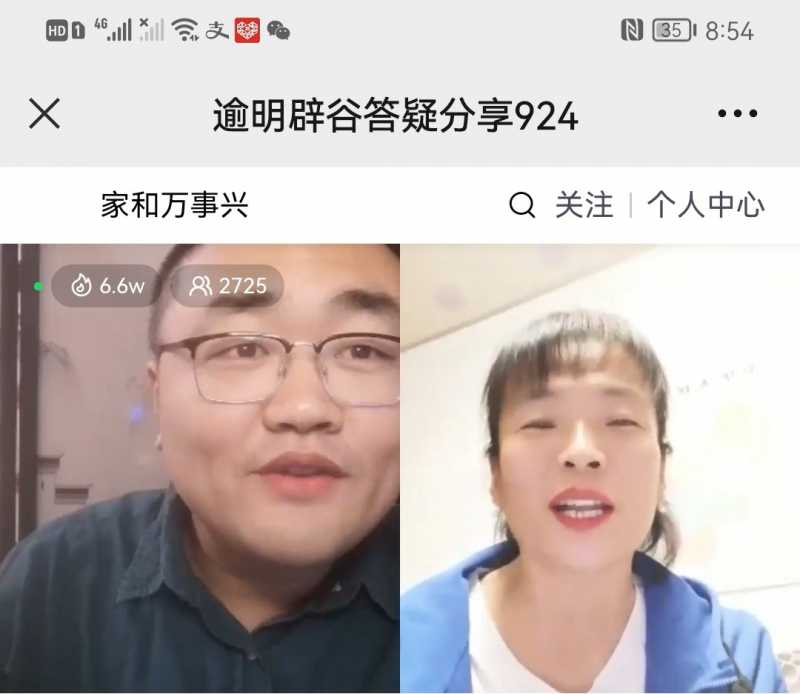Tap the search magnifier icon
Viewport: 800px width, 694px height.
point(522,205)
